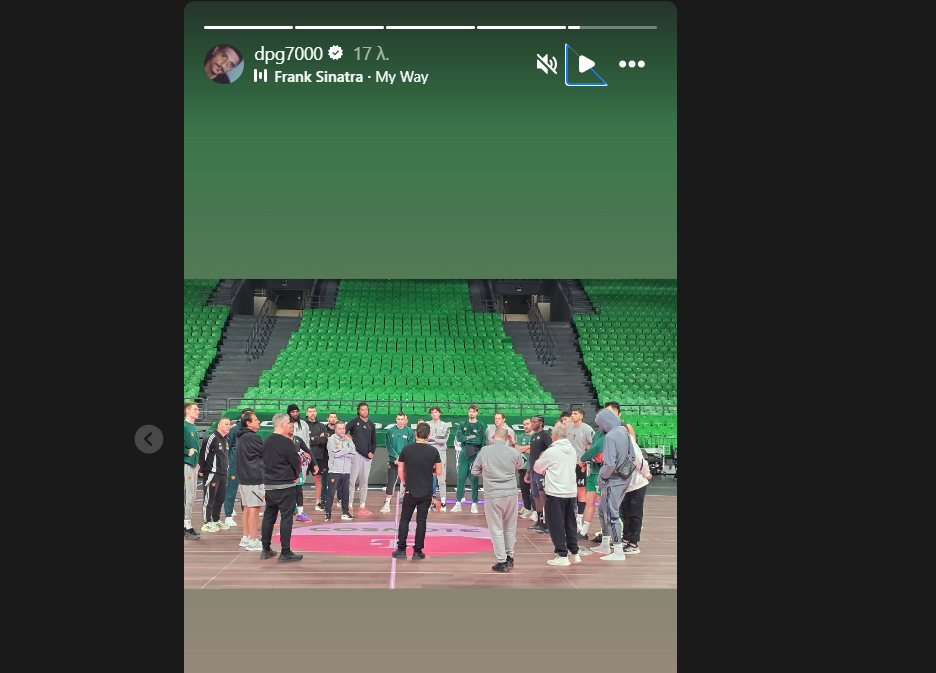Go back to the previous story

pyautogui.click(x=149, y=439)
